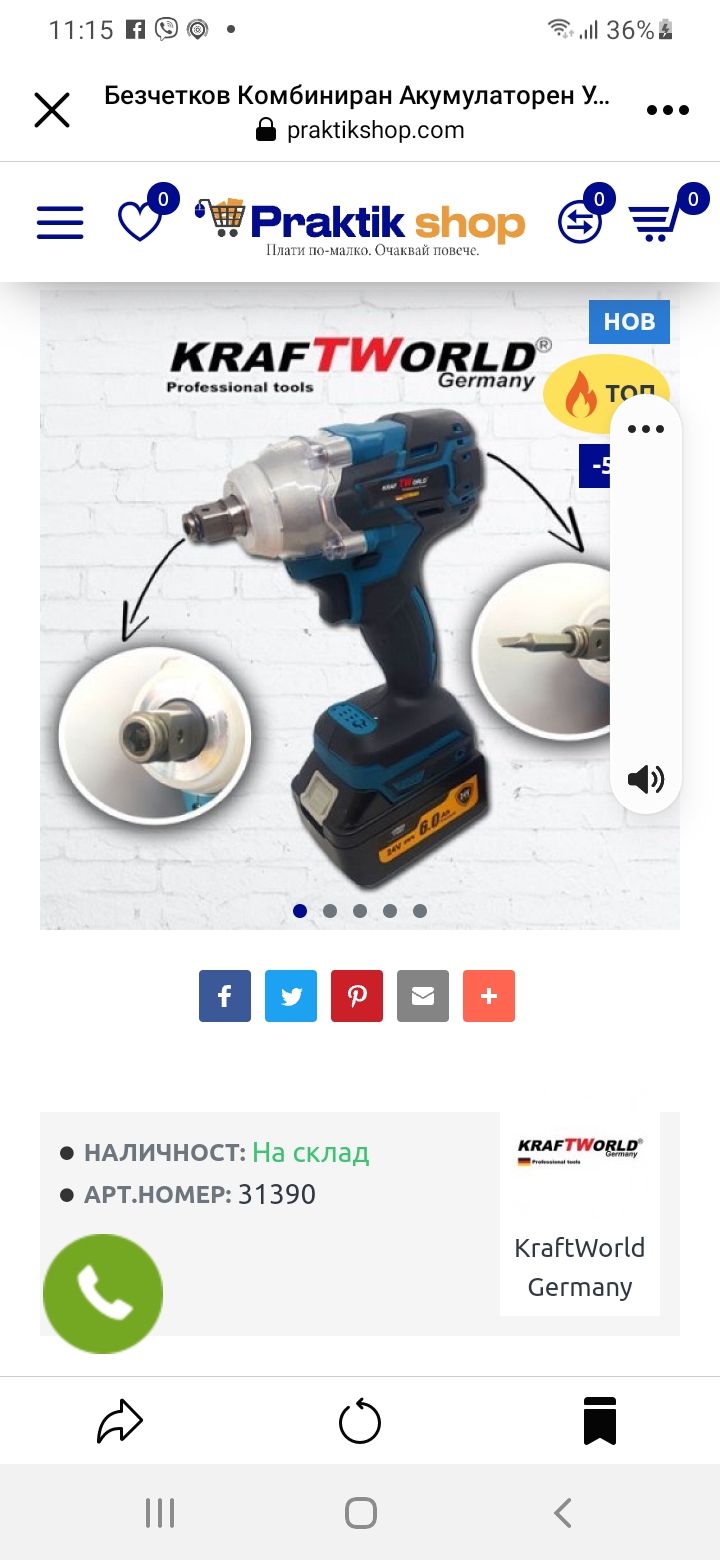Share the product on Facebook

(225, 996)
